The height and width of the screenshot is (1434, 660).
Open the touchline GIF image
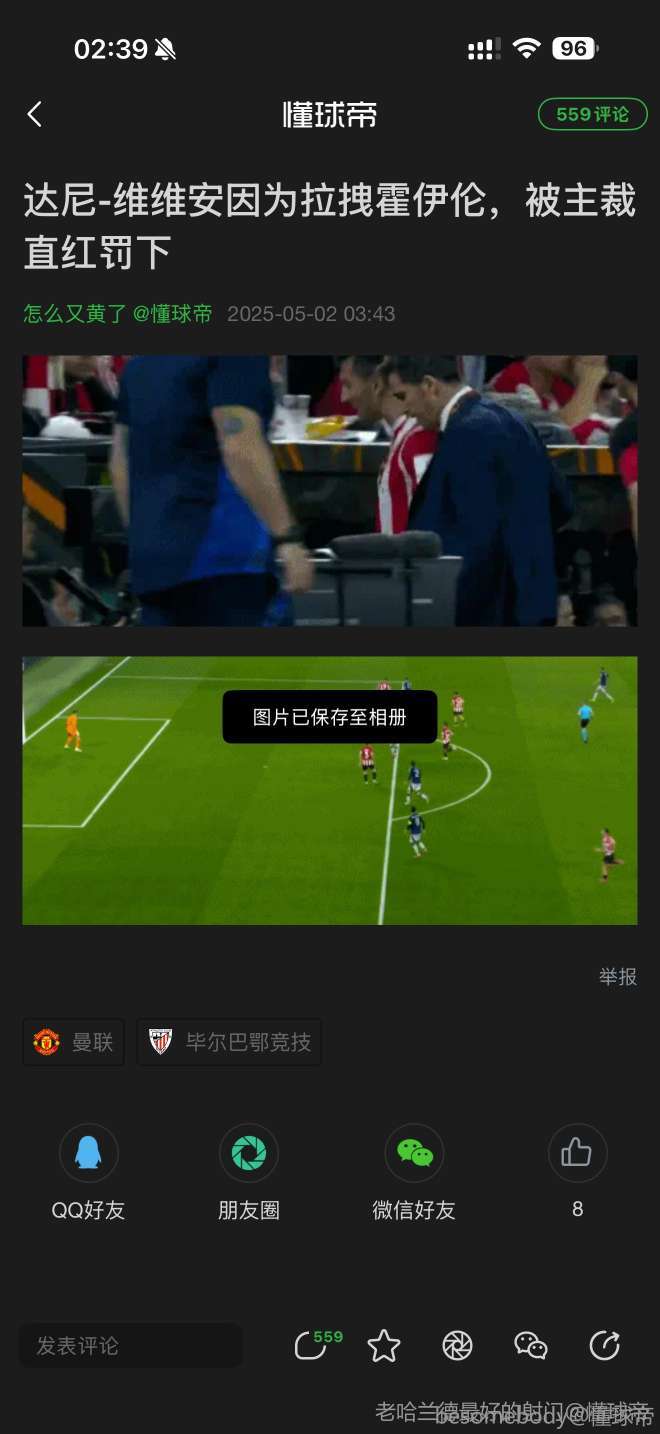click(329, 491)
